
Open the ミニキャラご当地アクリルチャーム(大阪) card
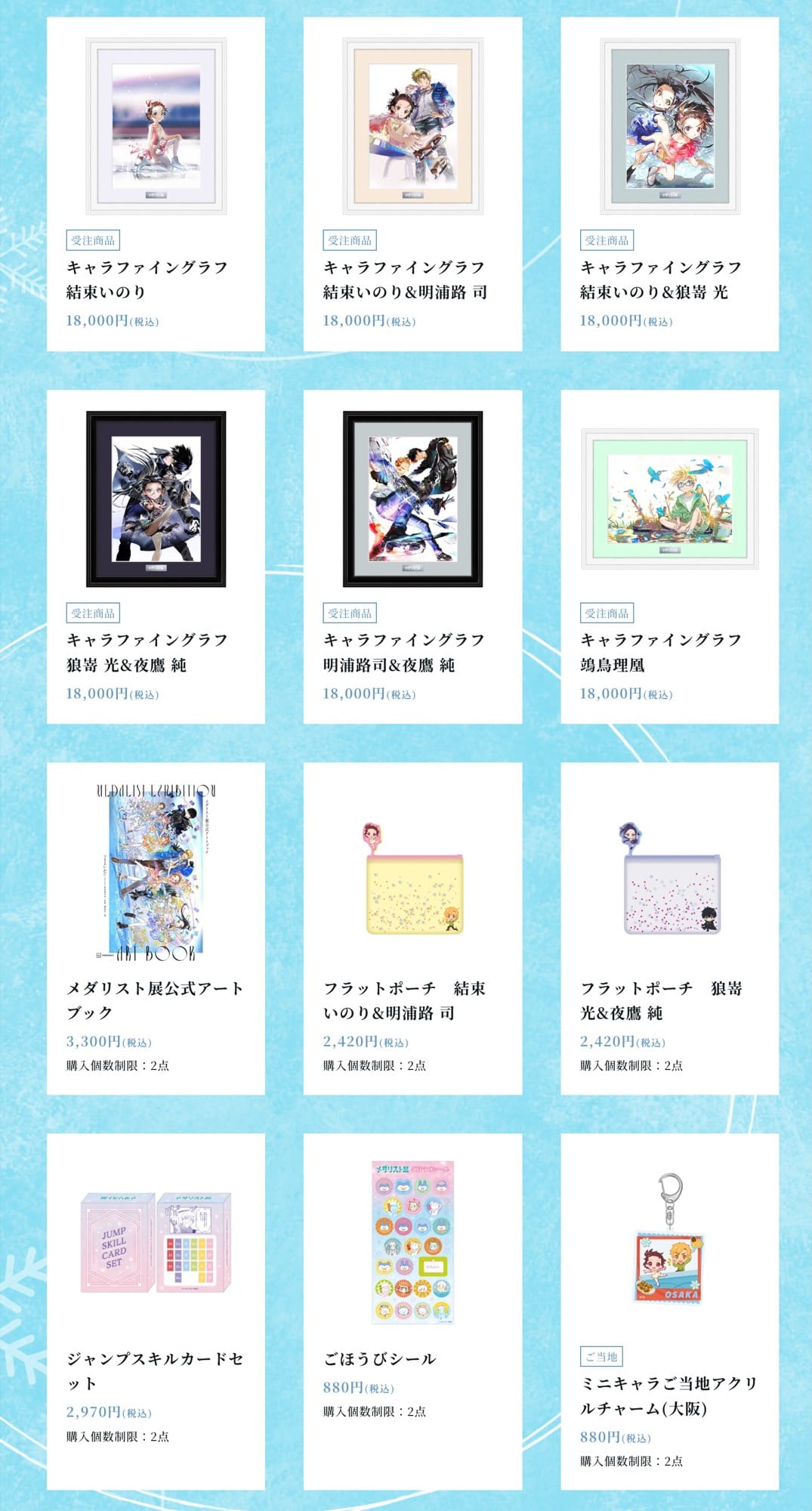point(669,1311)
